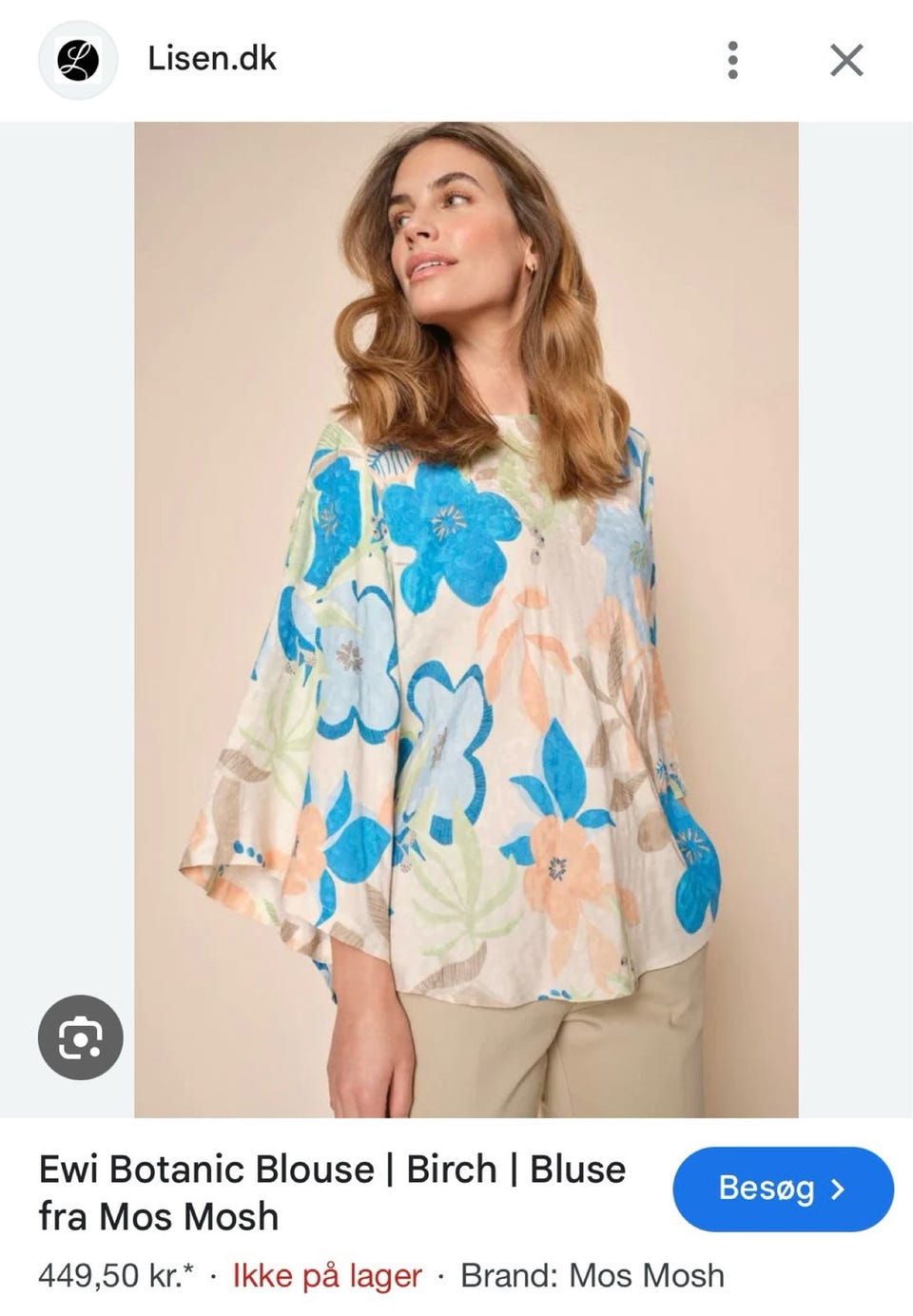Screen dimensions: 913x1316
Task: Open the Lisen.dk source site
Action: pyautogui.click(x=211, y=59)
